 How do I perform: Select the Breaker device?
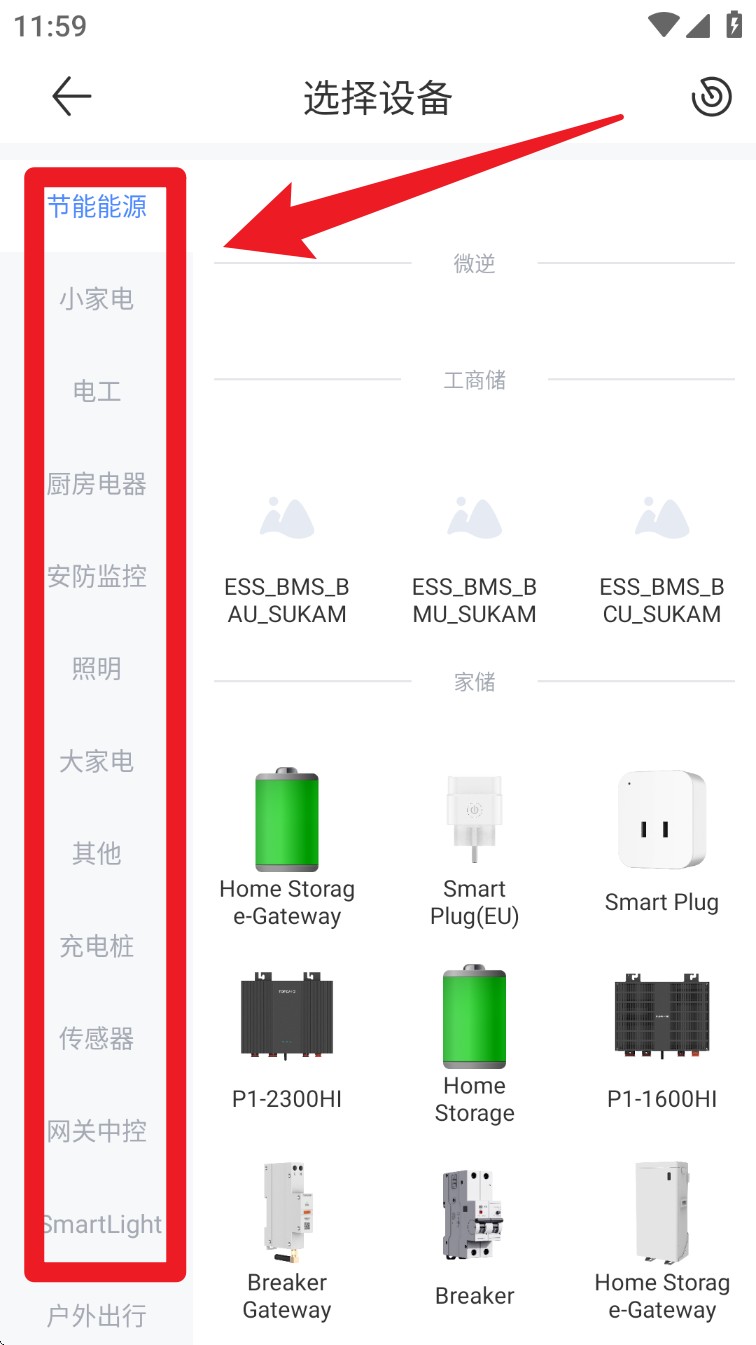coord(474,1240)
